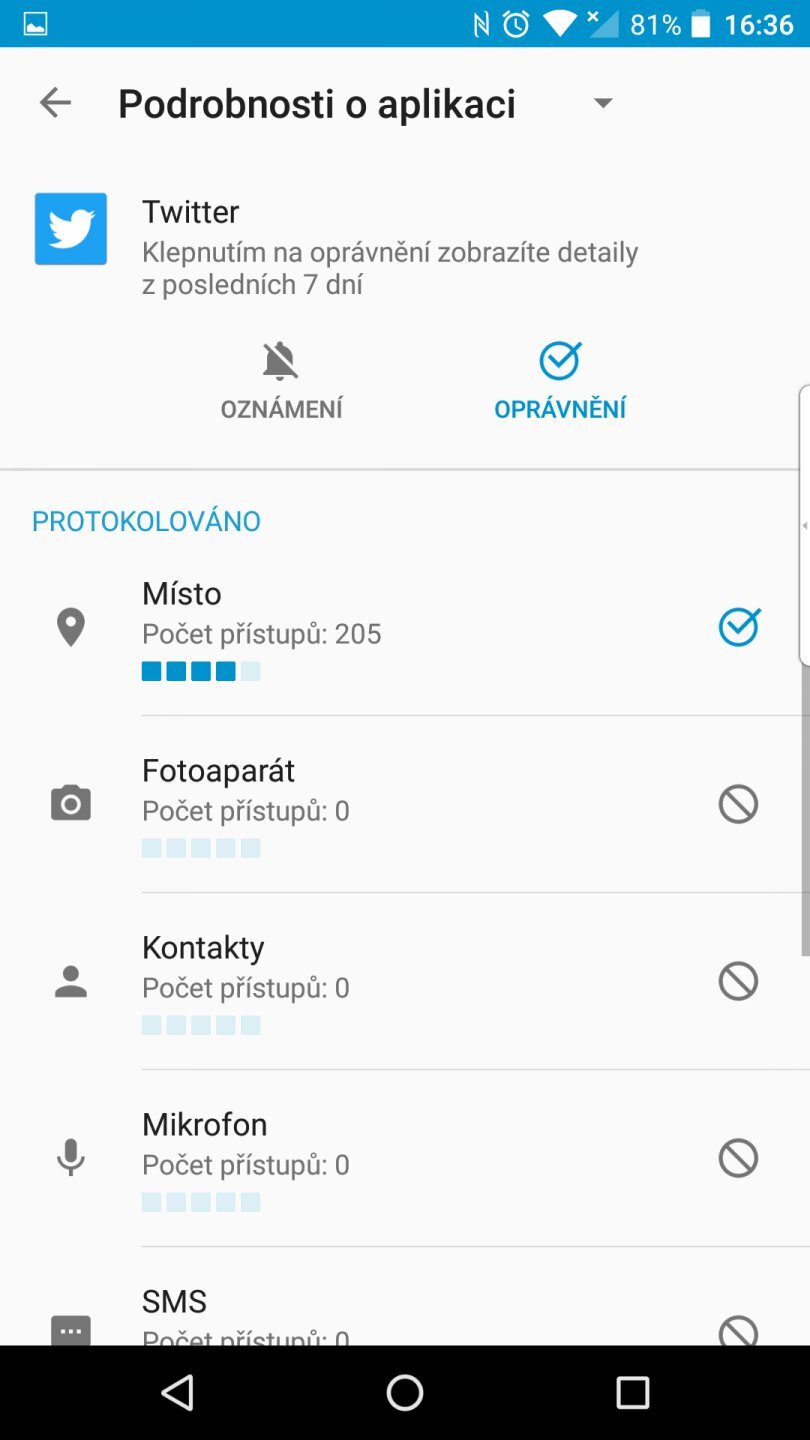The image size is (810, 1440).
Task: Tap the usage bar under Místo
Action: tap(201, 670)
